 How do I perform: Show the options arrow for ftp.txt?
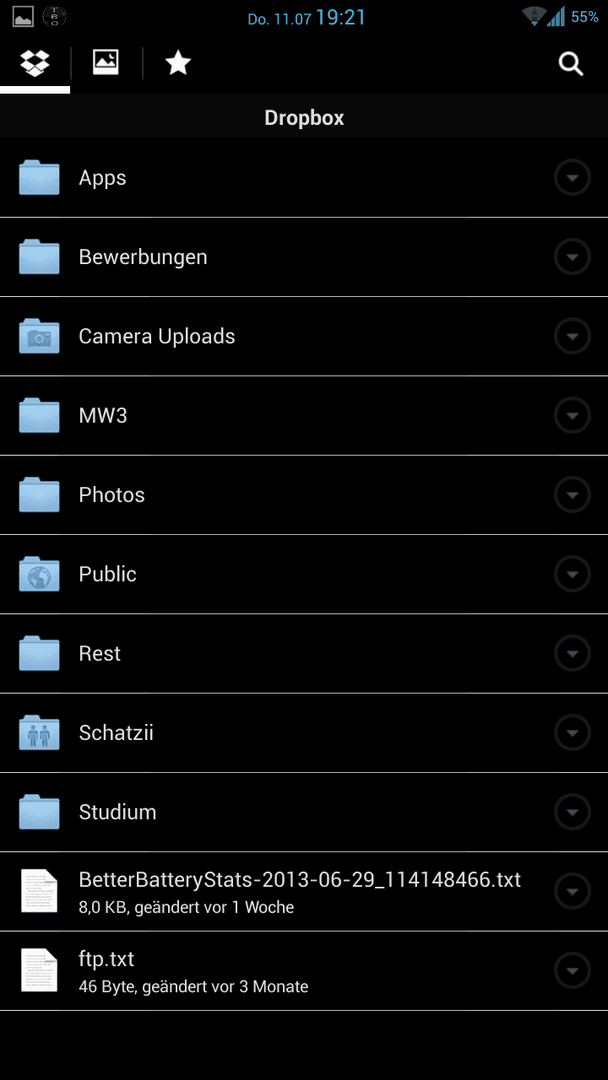click(572, 970)
